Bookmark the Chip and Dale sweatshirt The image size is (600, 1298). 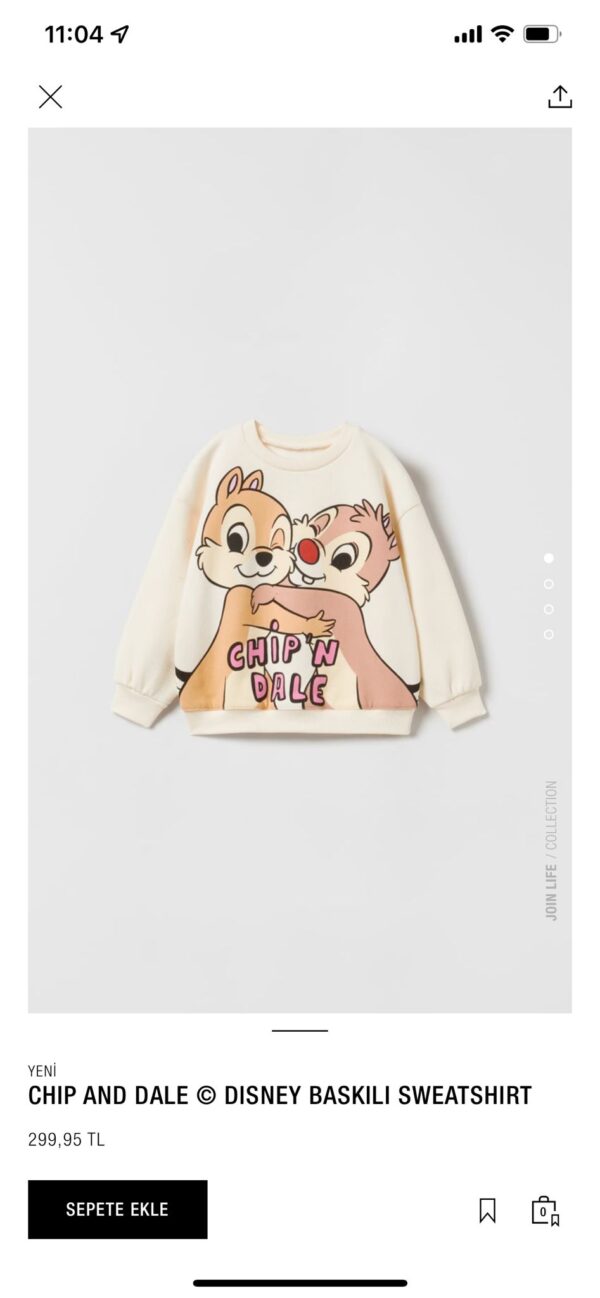(487, 1211)
